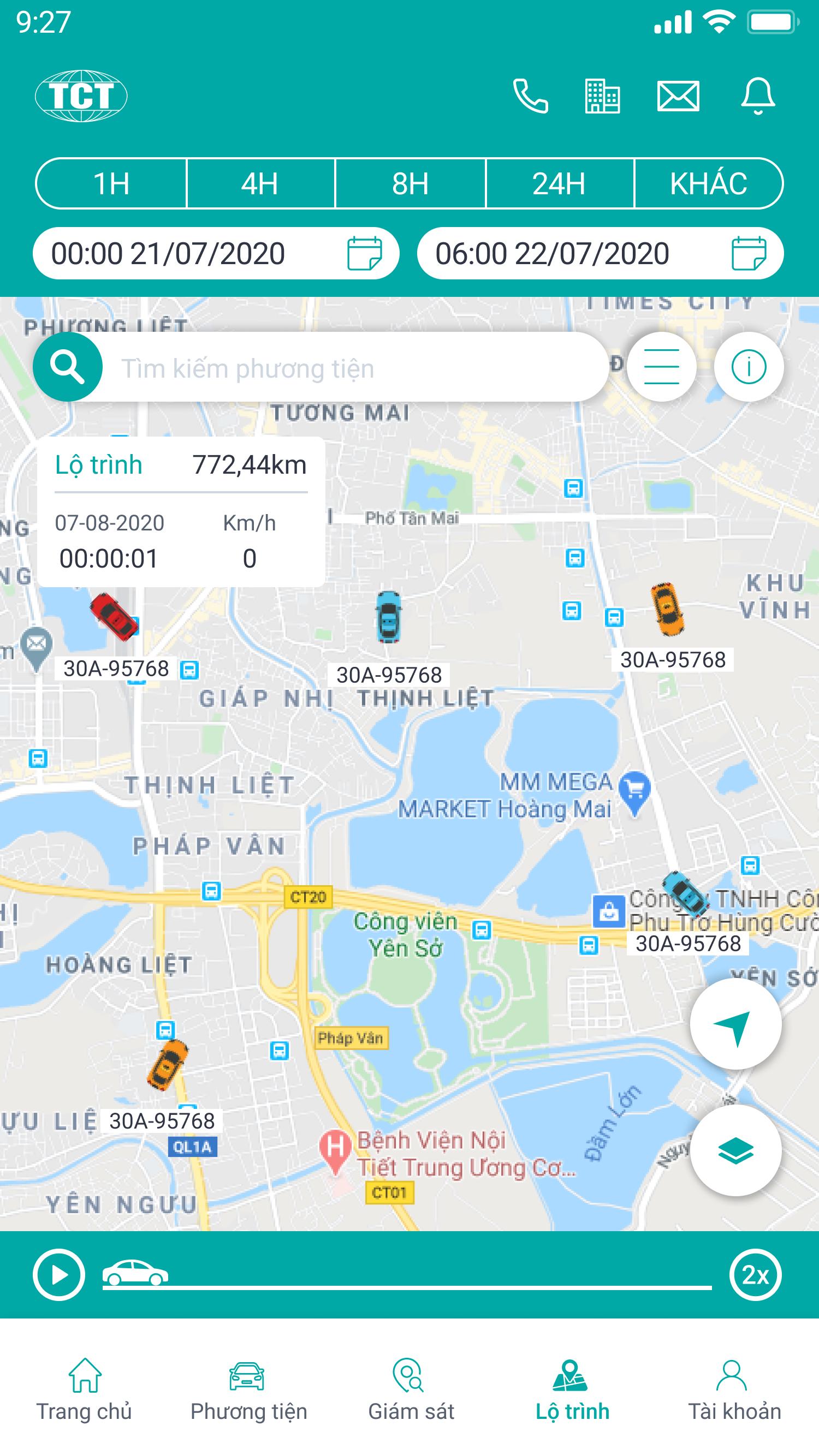The height and width of the screenshot is (1456, 819).
Task: Select the 4H time range
Action: (x=261, y=184)
